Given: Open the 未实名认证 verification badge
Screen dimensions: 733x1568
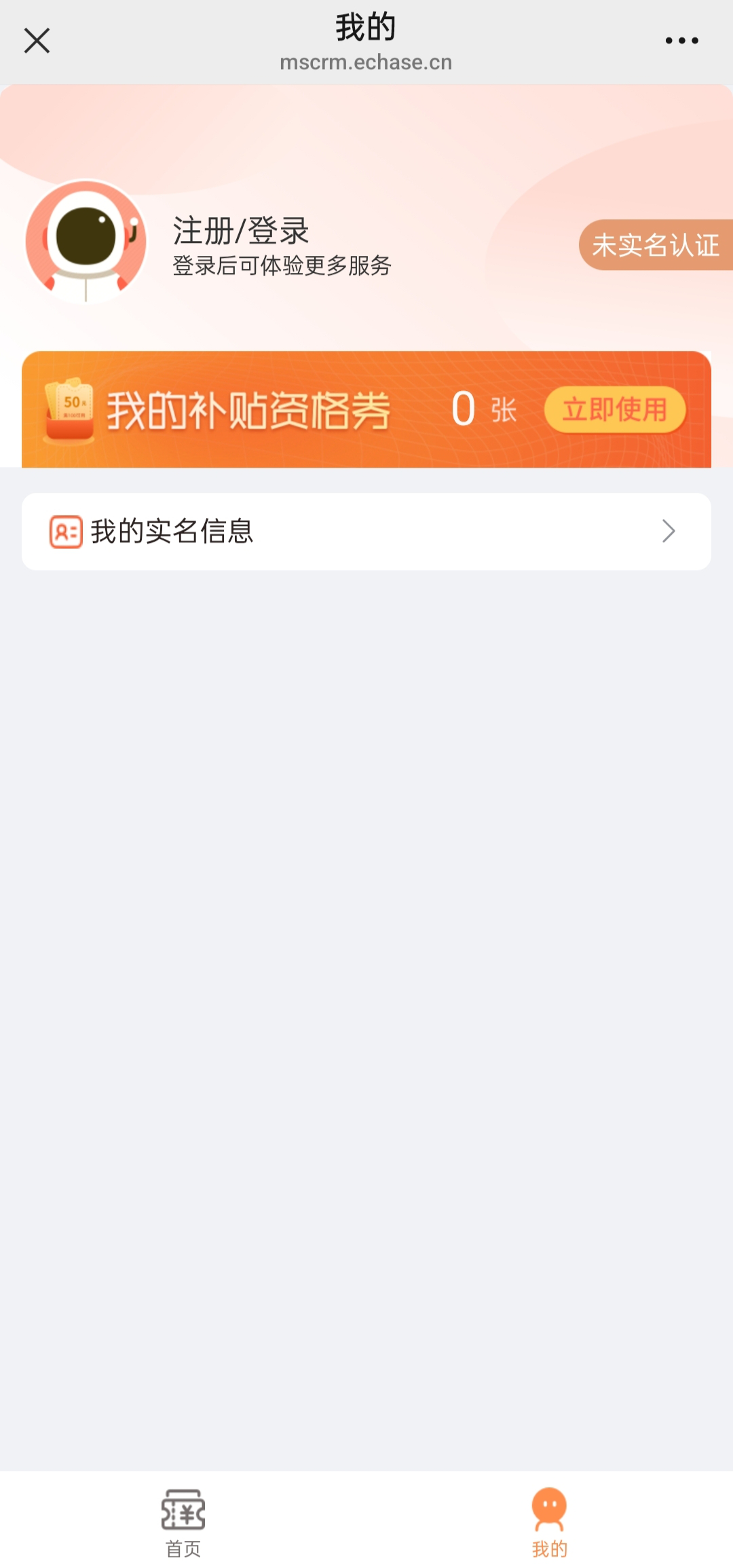Looking at the screenshot, I should pyautogui.click(x=655, y=245).
